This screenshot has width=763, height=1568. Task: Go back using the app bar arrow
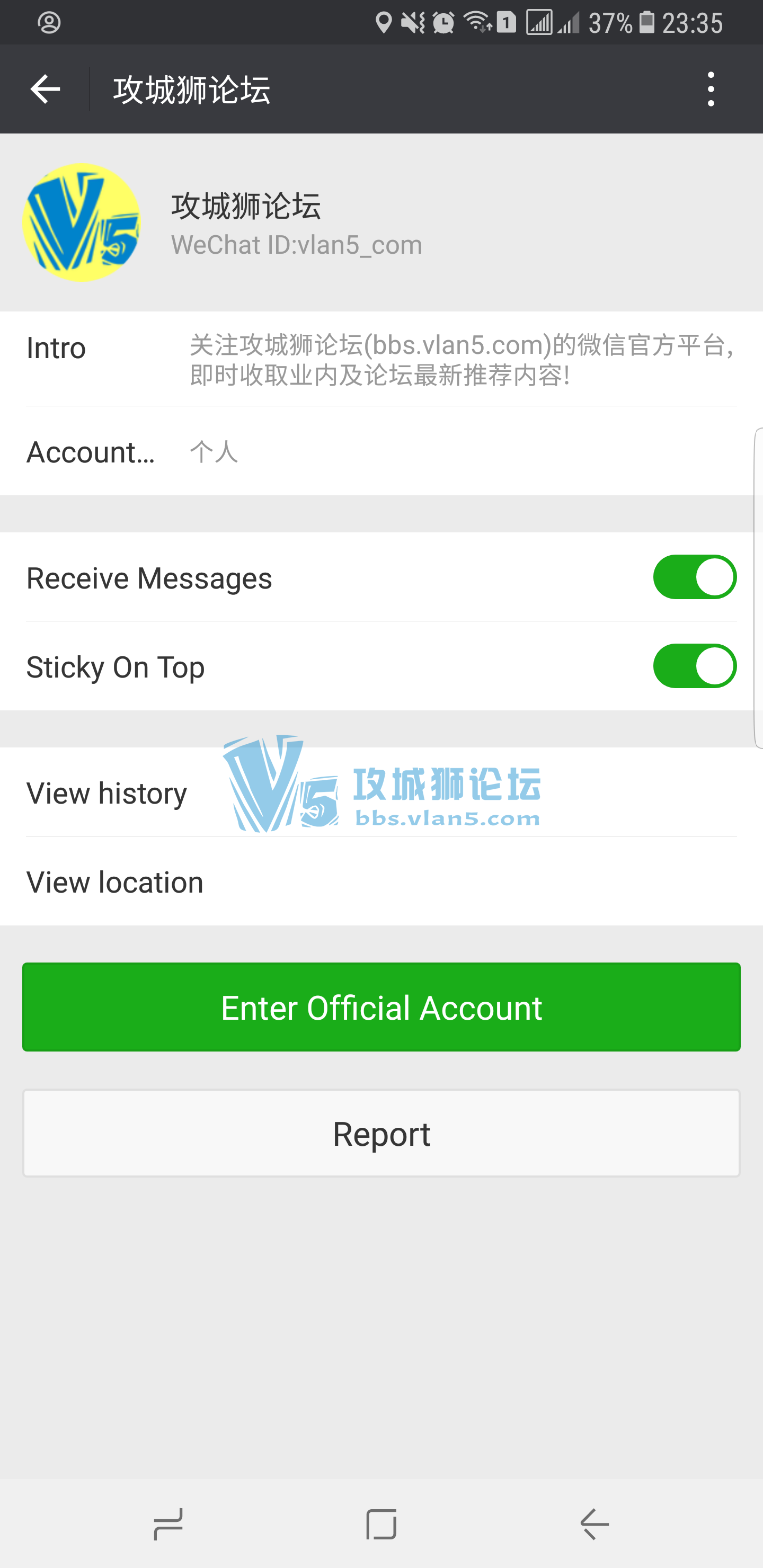pos(45,90)
